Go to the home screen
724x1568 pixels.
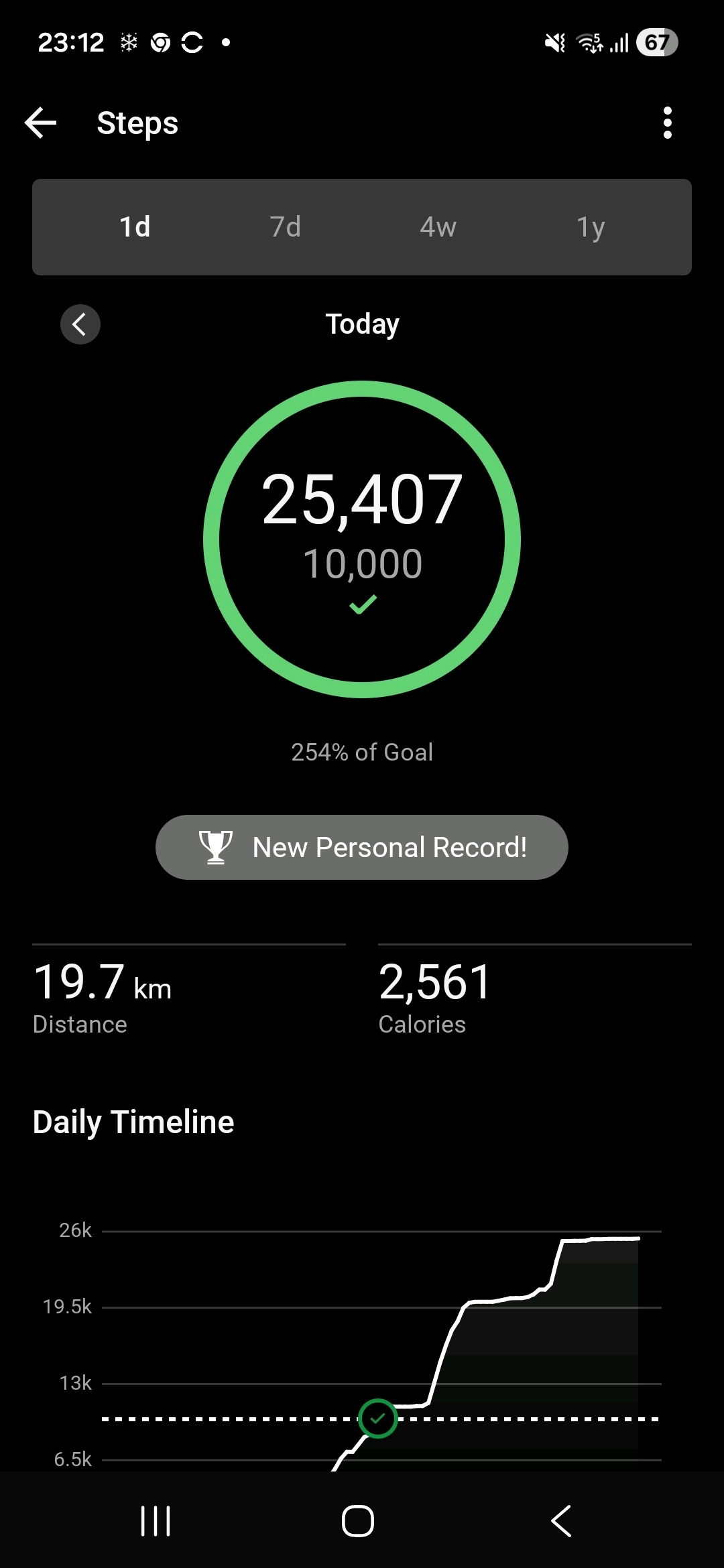click(x=358, y=1520)
